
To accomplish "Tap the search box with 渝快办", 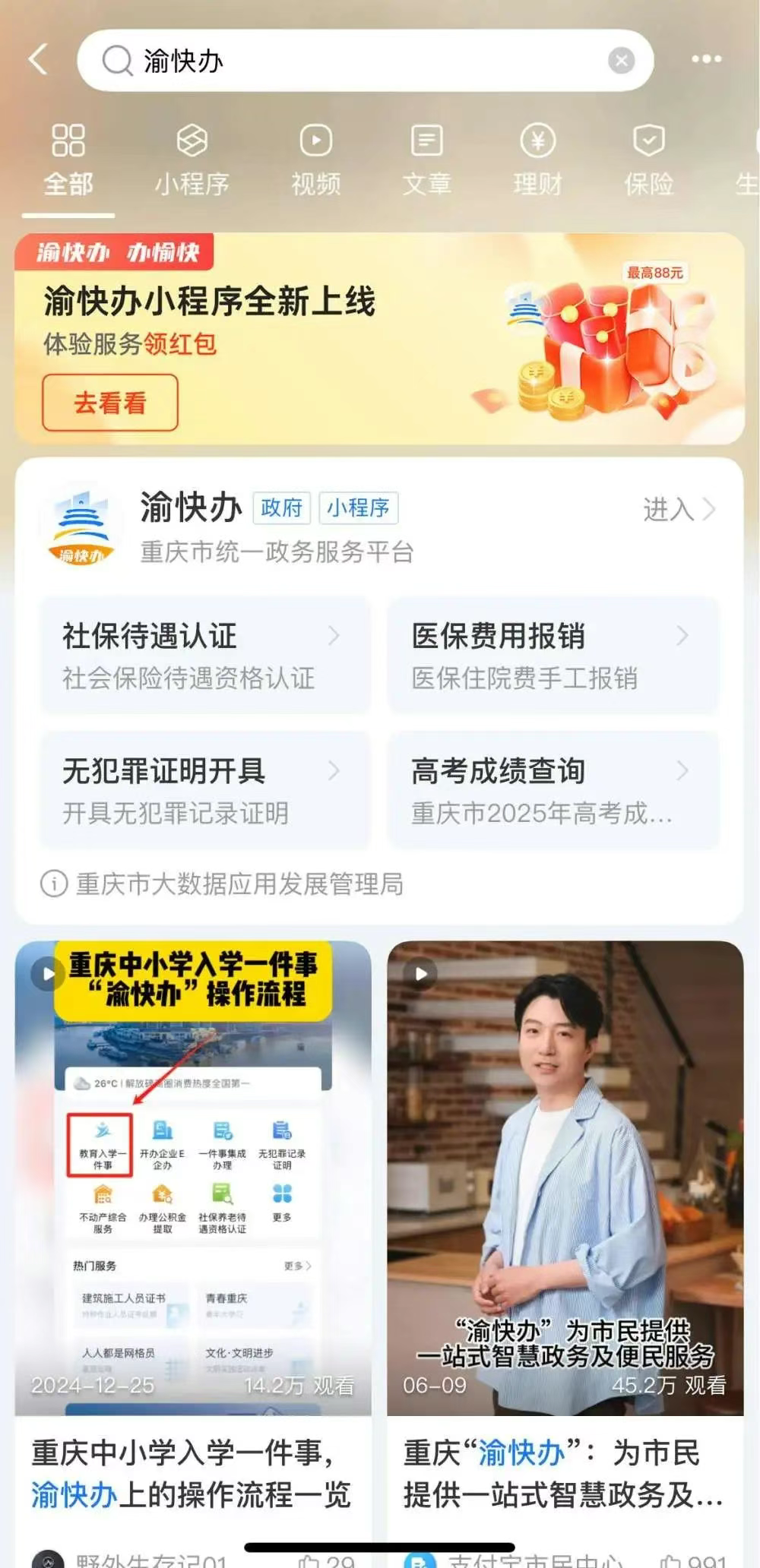I will point(365,60).
